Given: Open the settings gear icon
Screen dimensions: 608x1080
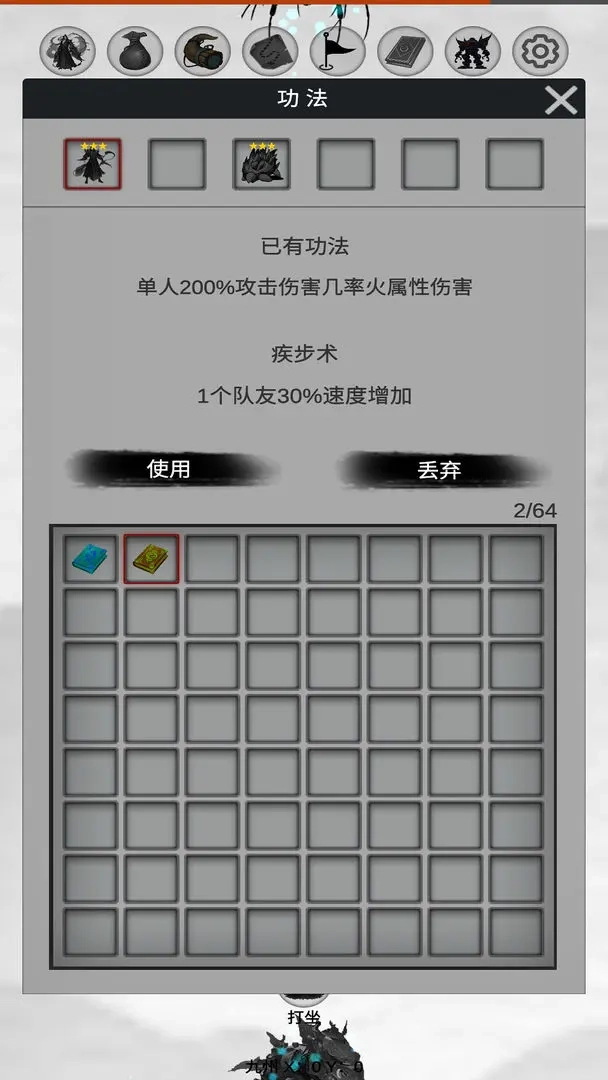Looking at the screenshot, I should point(540,50).
